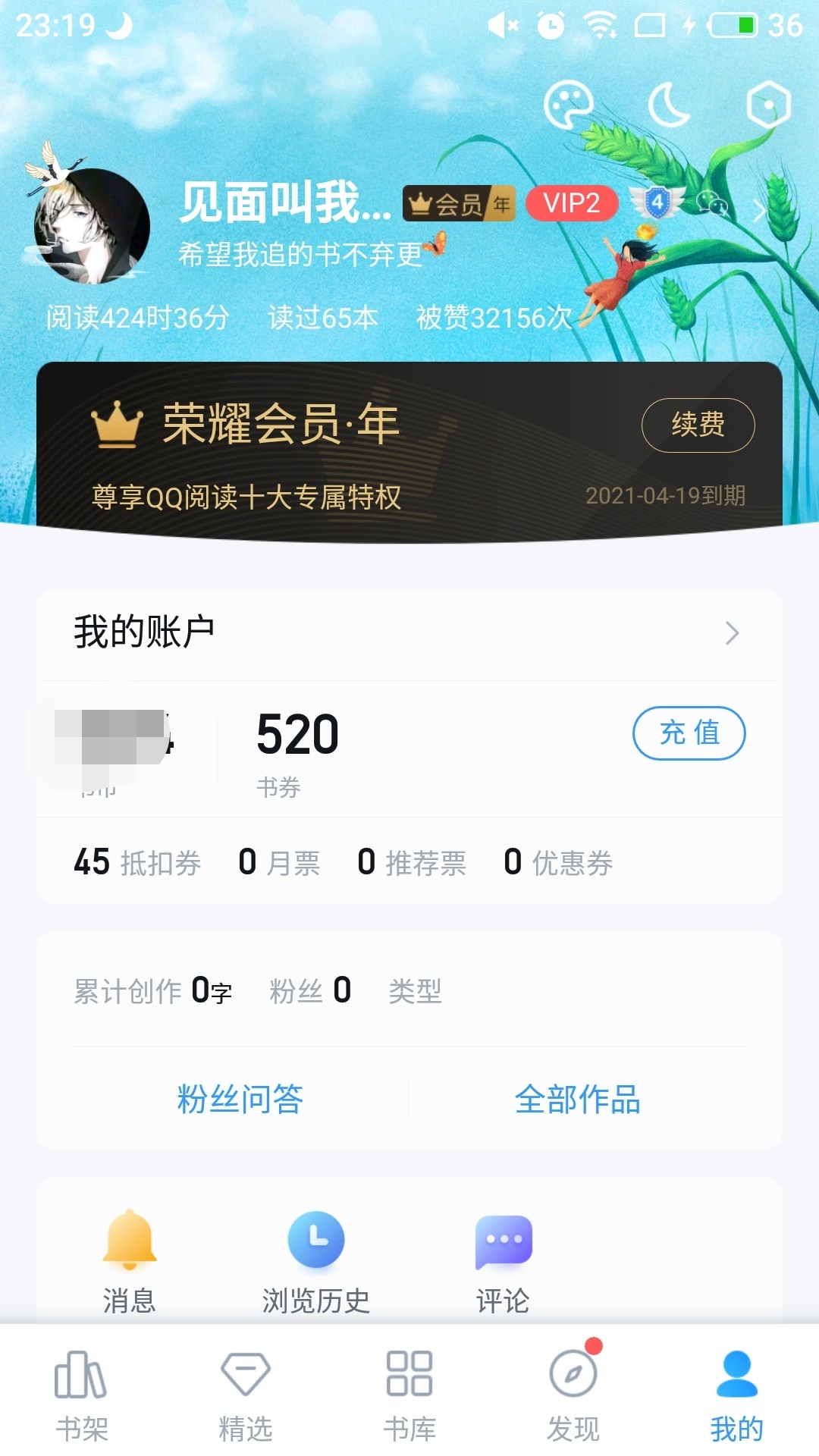Open 消息 notifications

(130, 1260)
